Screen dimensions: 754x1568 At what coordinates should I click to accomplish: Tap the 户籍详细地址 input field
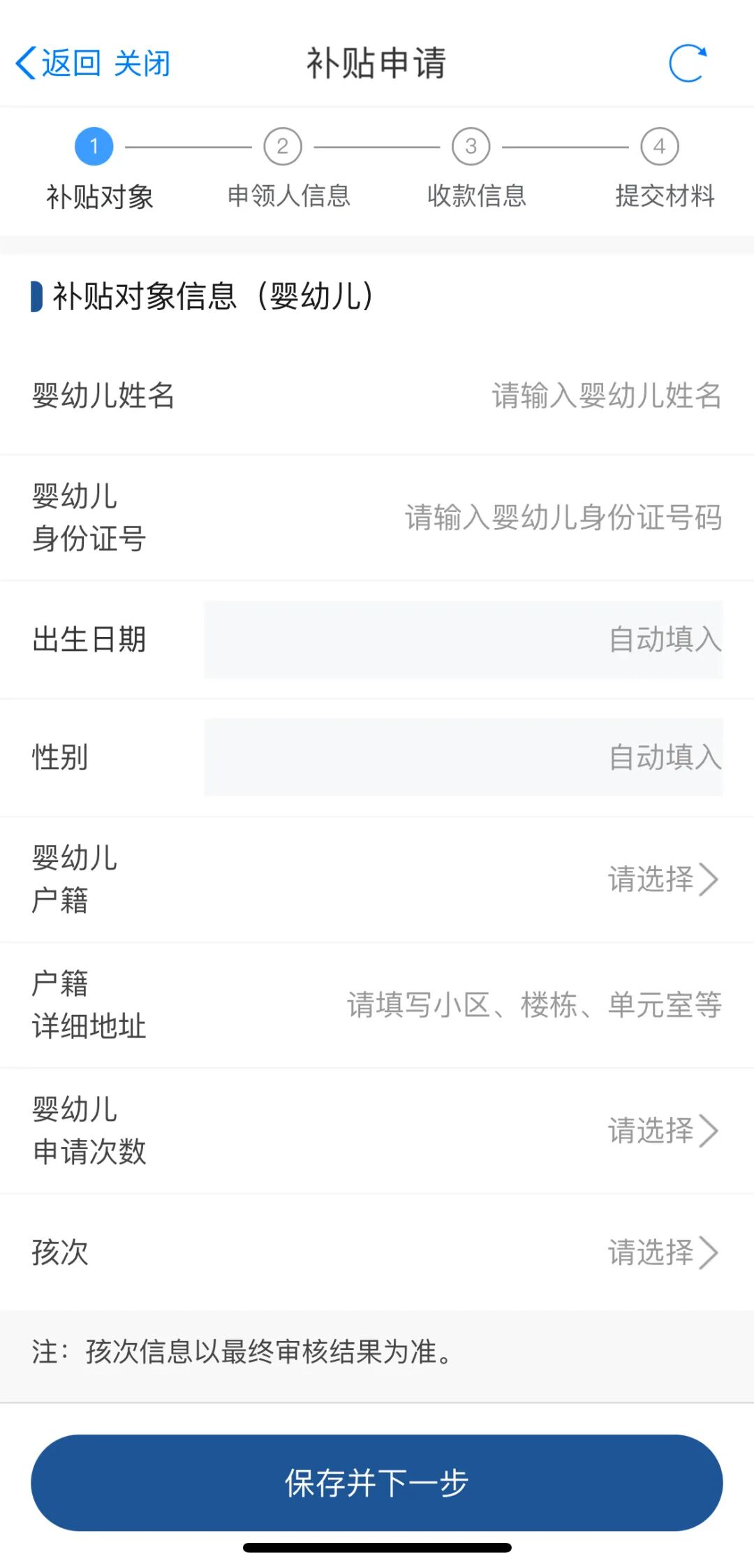(x=534, y=1004)
